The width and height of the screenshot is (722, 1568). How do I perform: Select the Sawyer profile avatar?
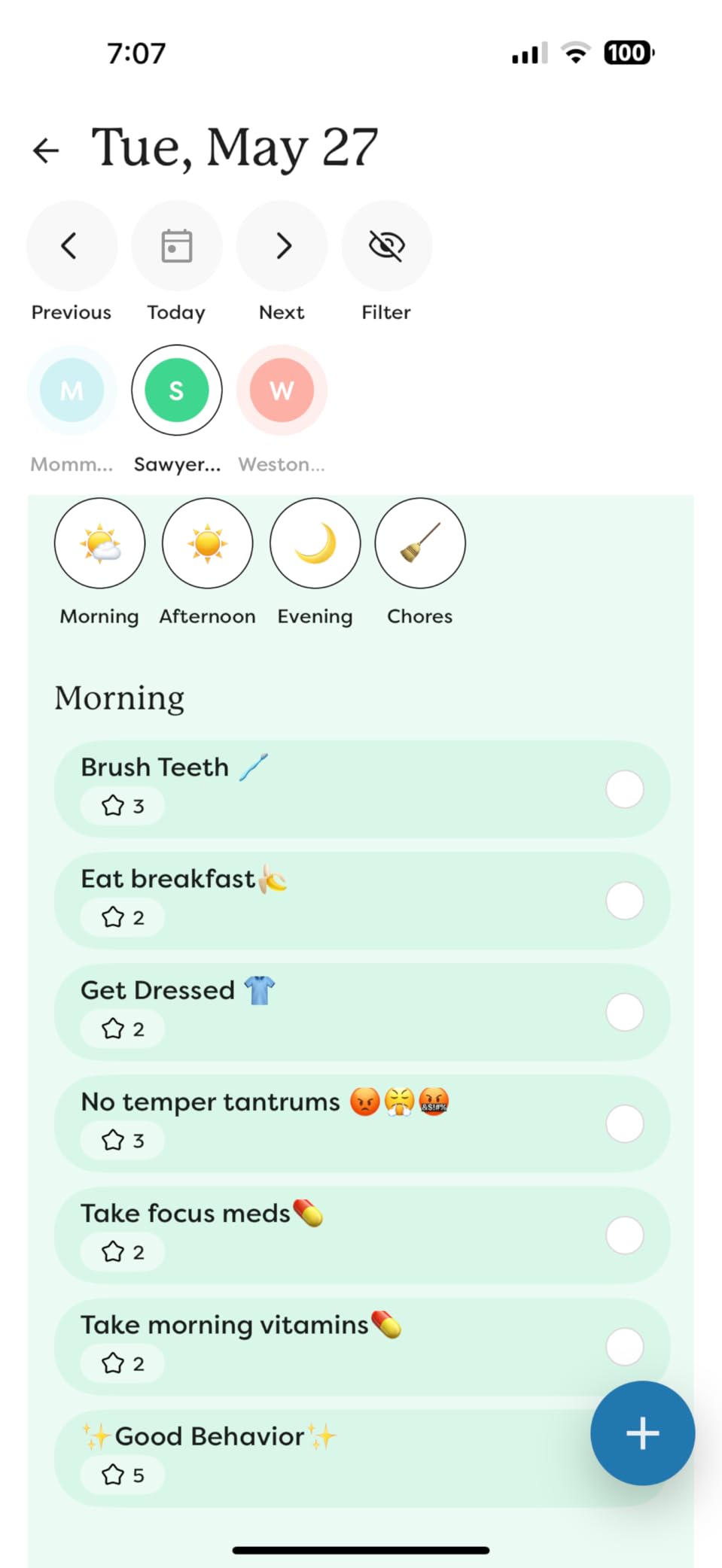(177, 390)
